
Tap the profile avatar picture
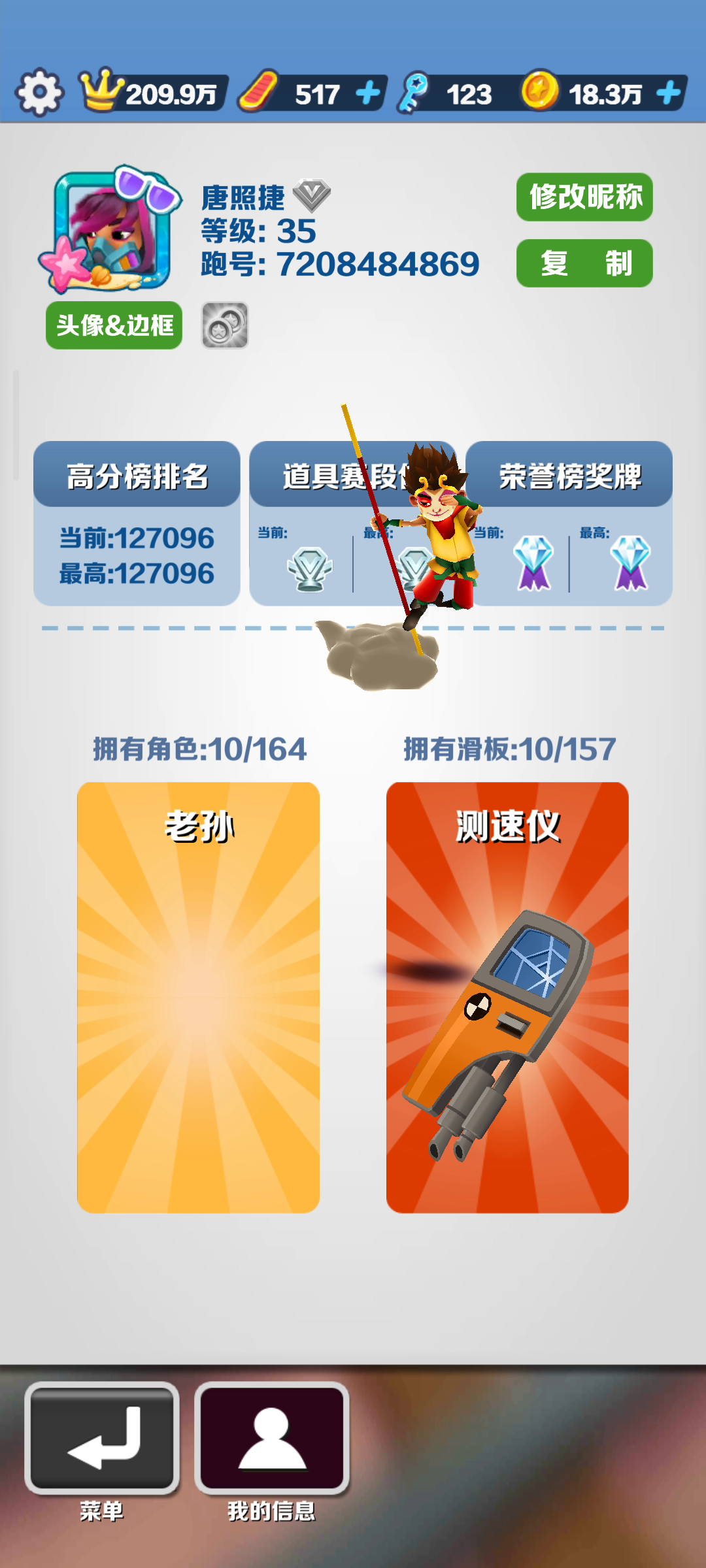(x=111, y=229)
